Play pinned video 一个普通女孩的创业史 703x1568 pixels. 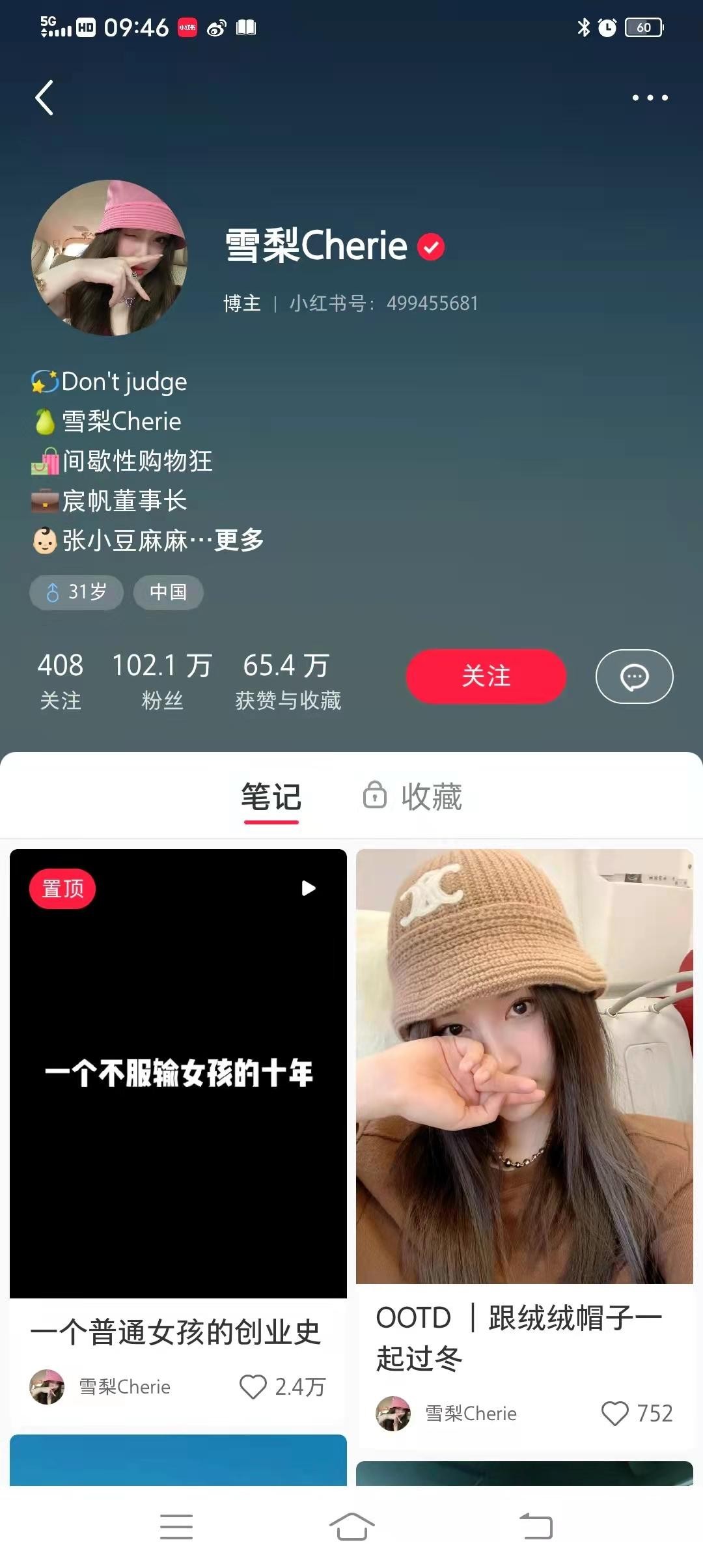tap(178, 1073)
